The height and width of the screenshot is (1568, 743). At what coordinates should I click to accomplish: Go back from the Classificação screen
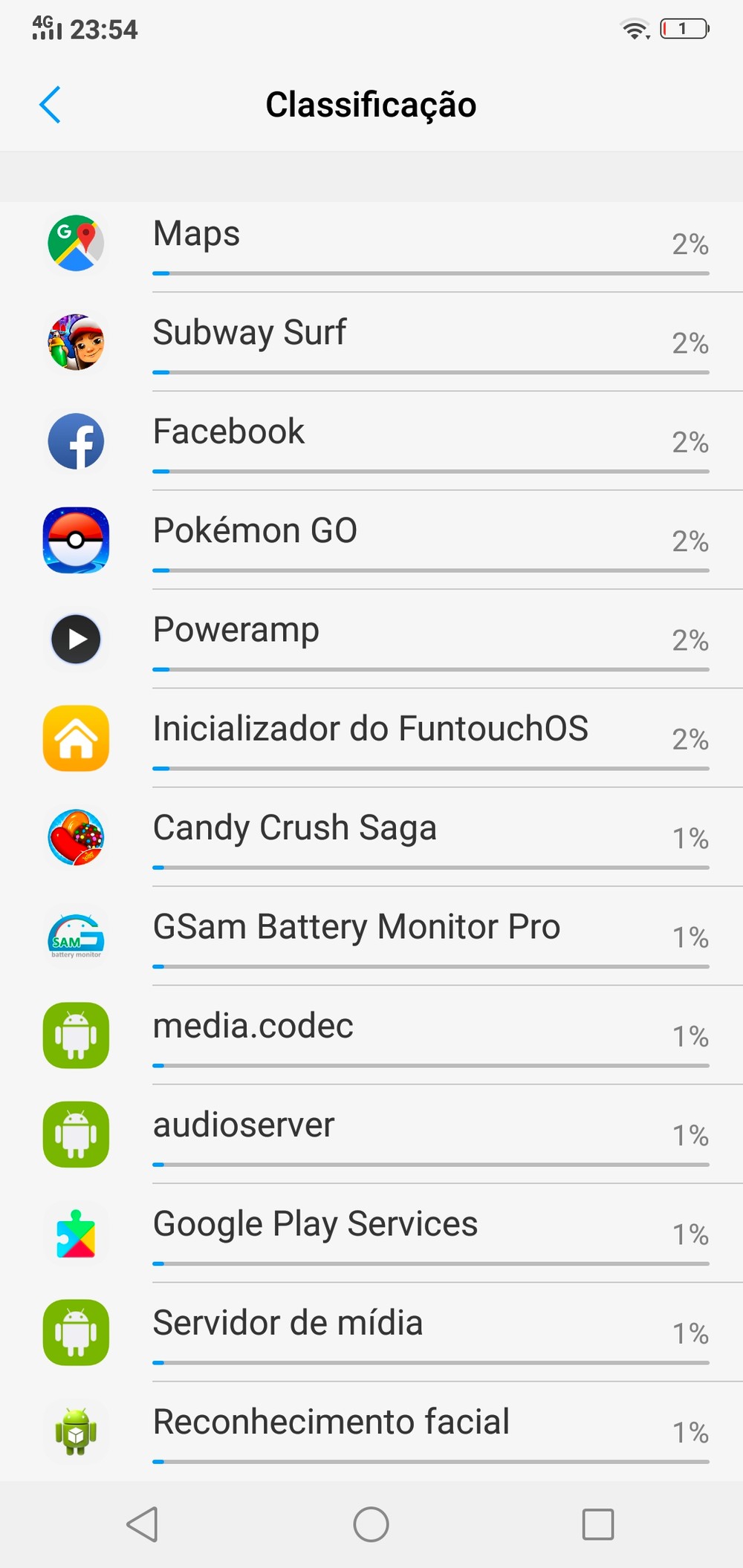(x=50, y=105)
